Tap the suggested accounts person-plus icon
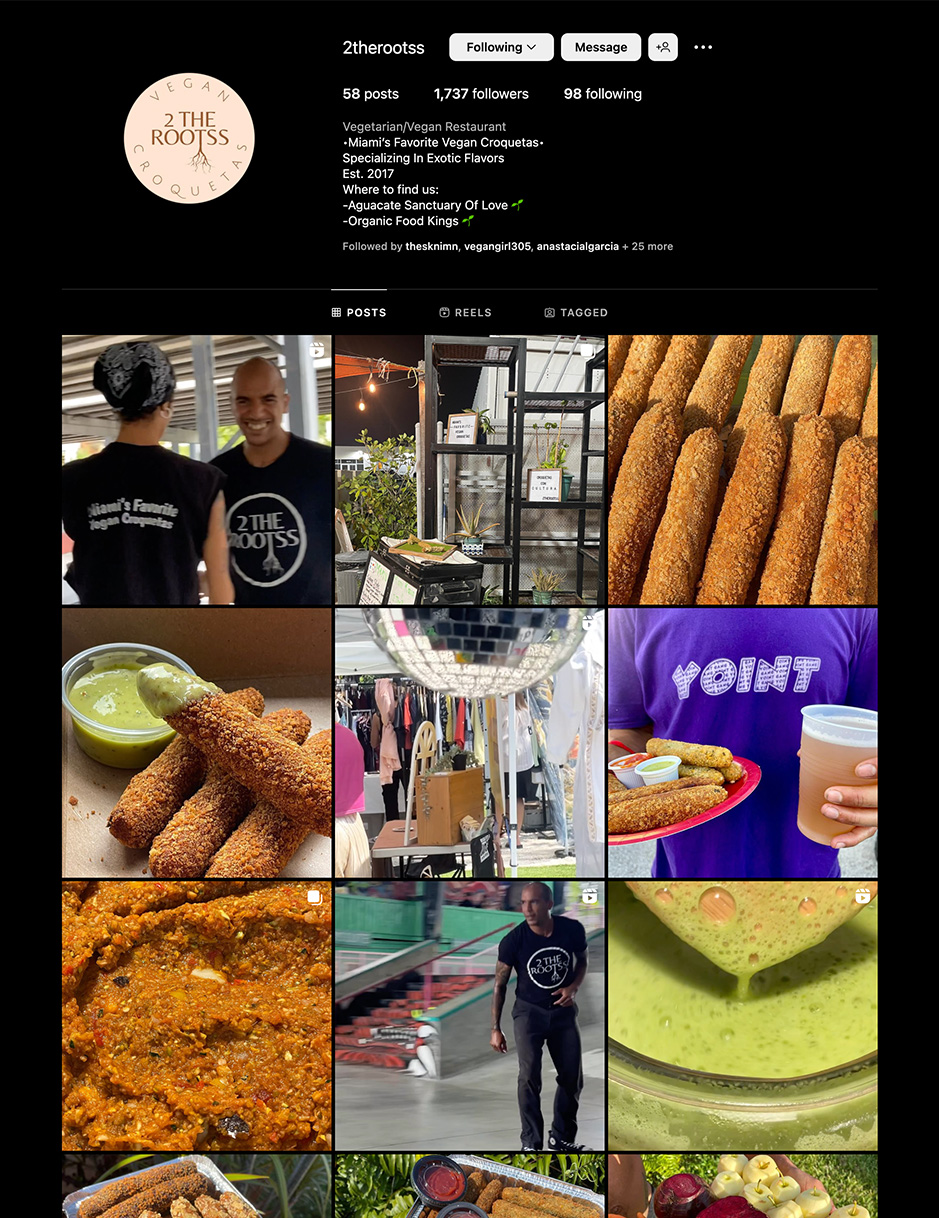939x1218 pixels. coord(662,47)
